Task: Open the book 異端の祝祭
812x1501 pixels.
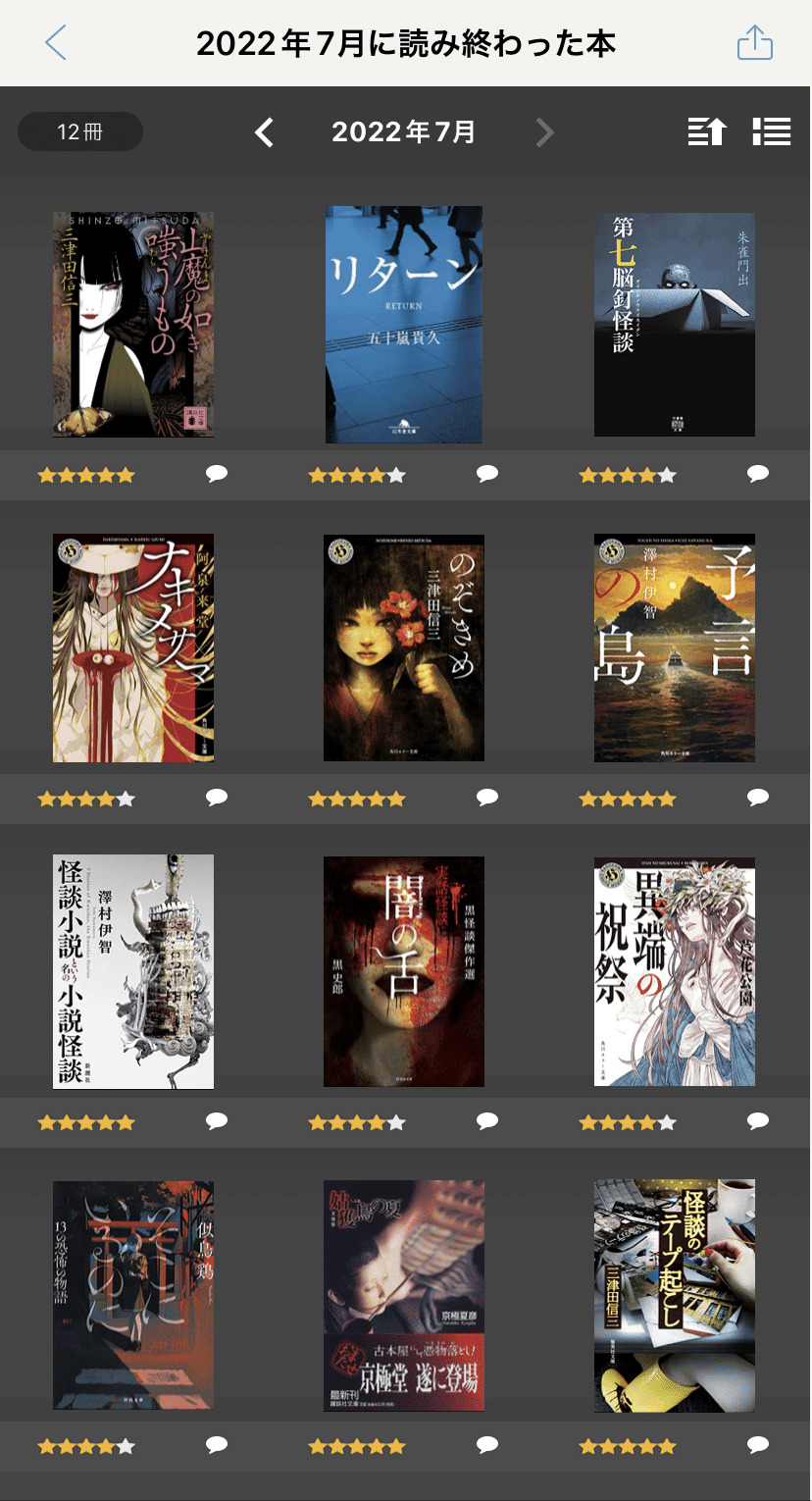Action: pos(675,971)
